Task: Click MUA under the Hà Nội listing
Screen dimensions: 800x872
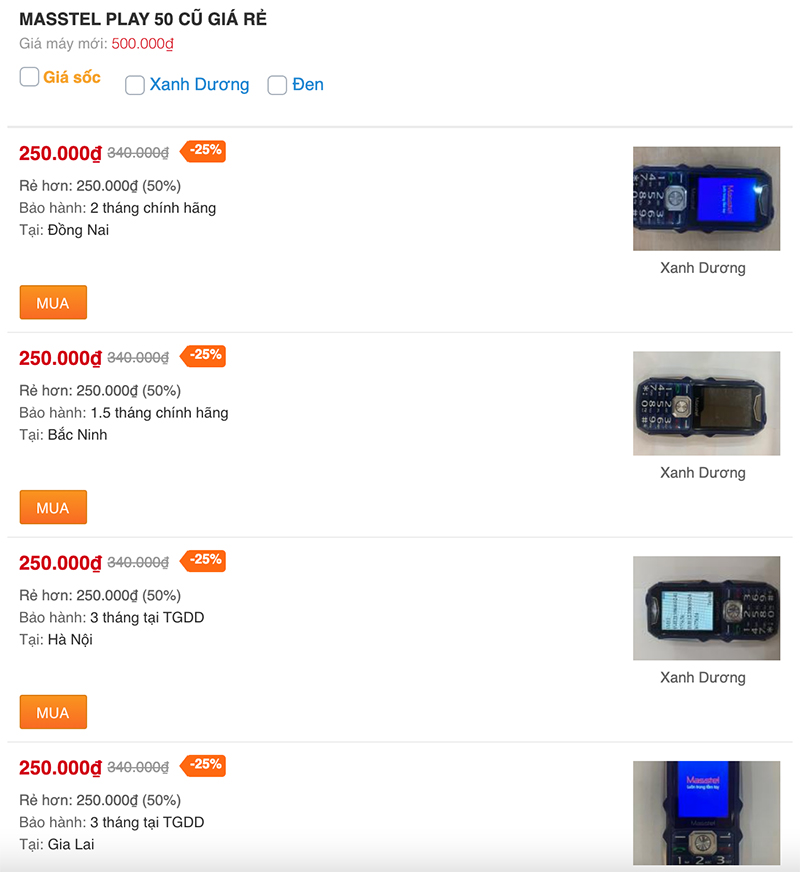Action: [x=53, y=711]
